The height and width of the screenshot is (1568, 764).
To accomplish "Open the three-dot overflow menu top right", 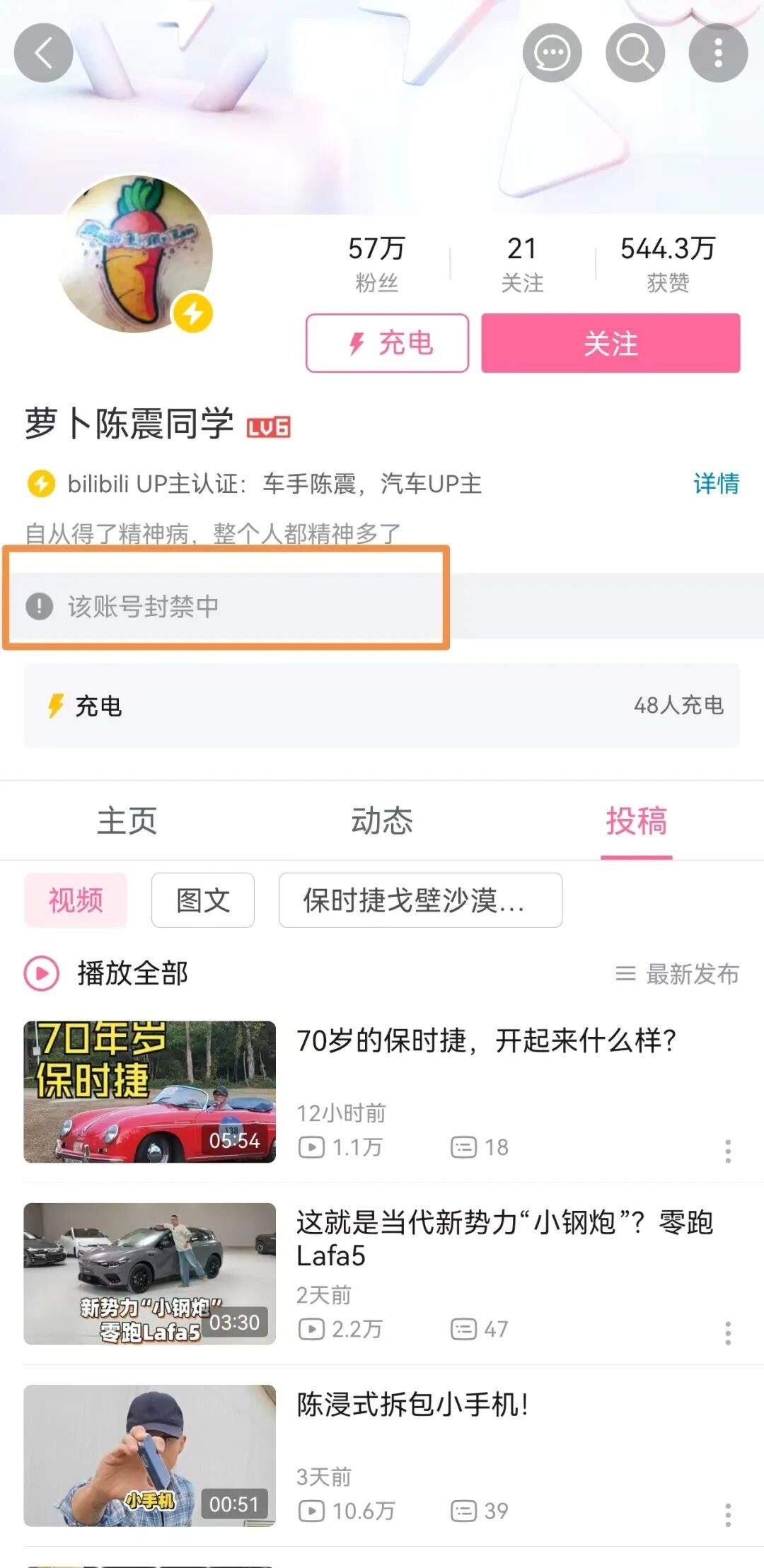I will click(x=718, y=53).
